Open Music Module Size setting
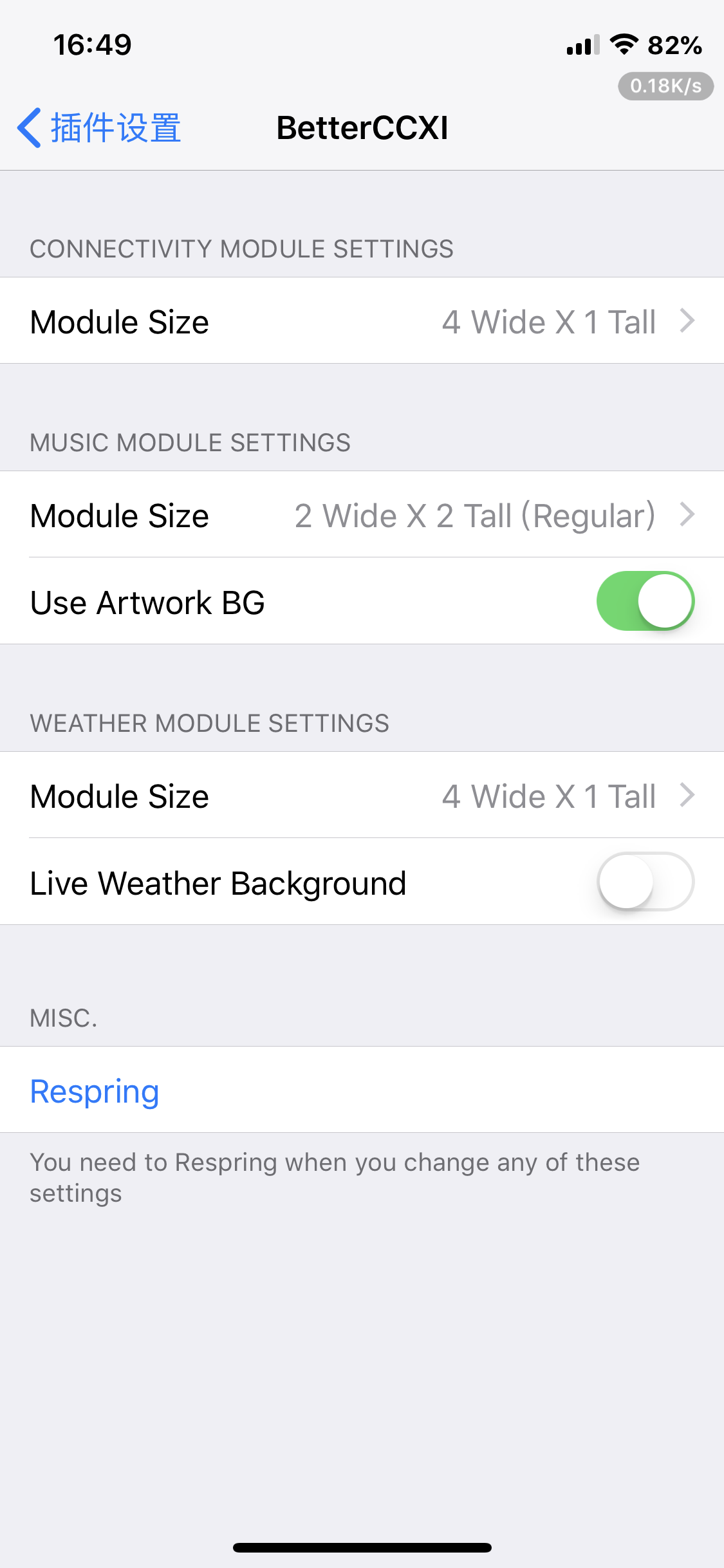This screenshot has width=724, height=1568. 362,515
